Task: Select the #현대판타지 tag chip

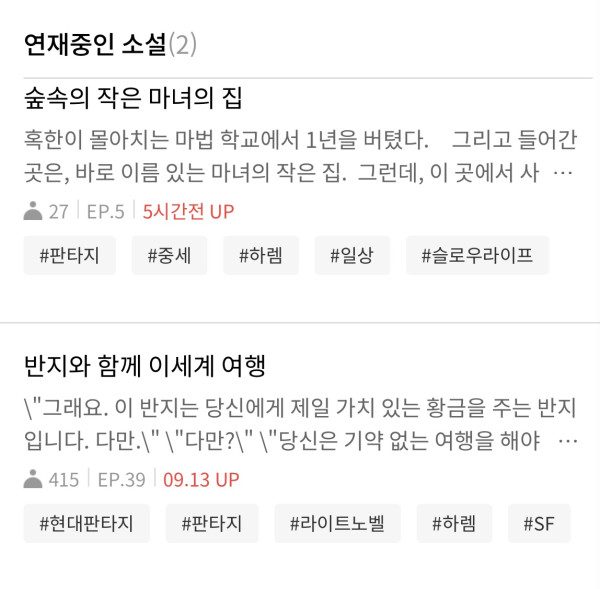Action: click(86, 522)
